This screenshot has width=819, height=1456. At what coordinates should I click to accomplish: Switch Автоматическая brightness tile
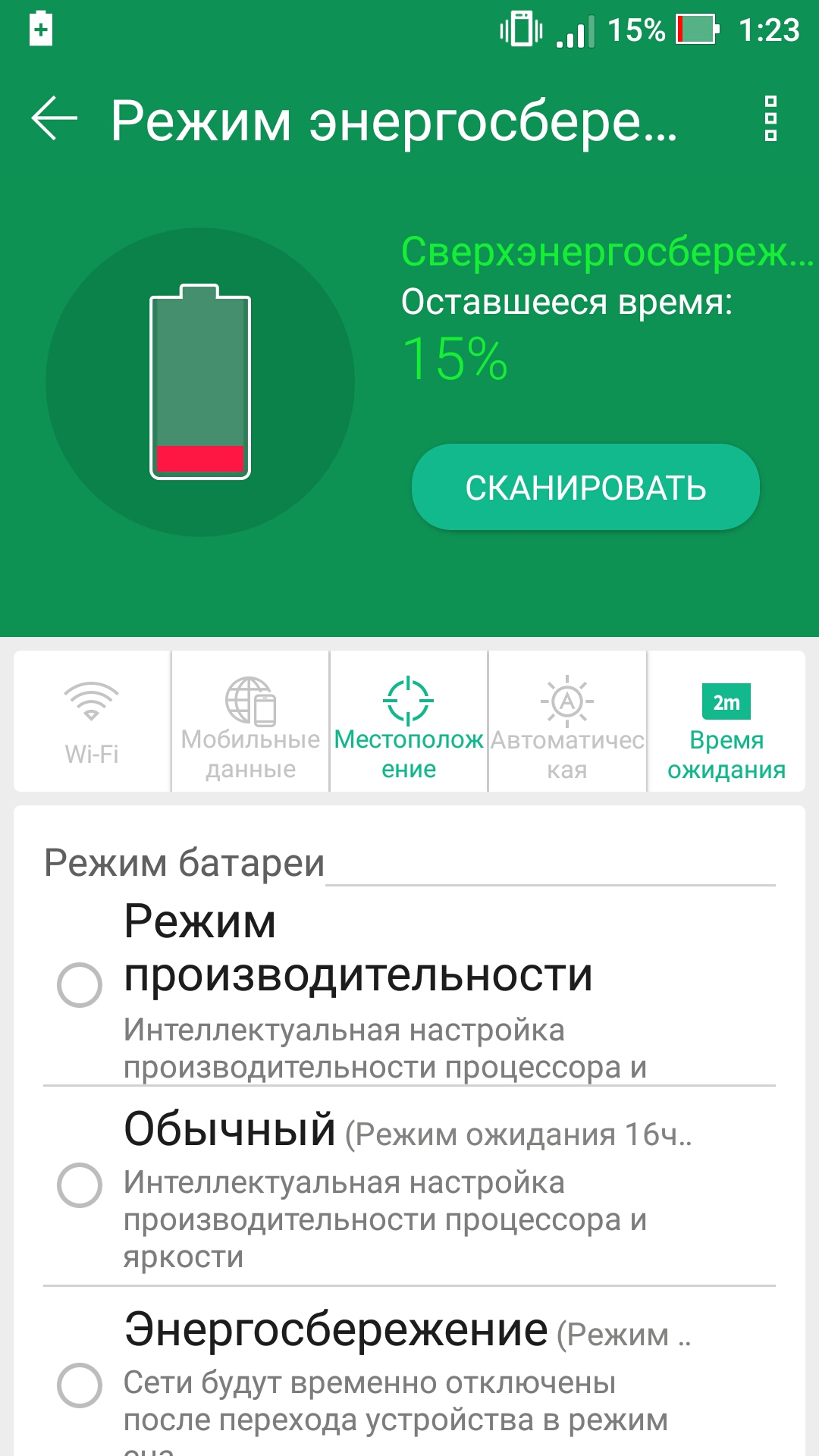click(x=567, y=721)
